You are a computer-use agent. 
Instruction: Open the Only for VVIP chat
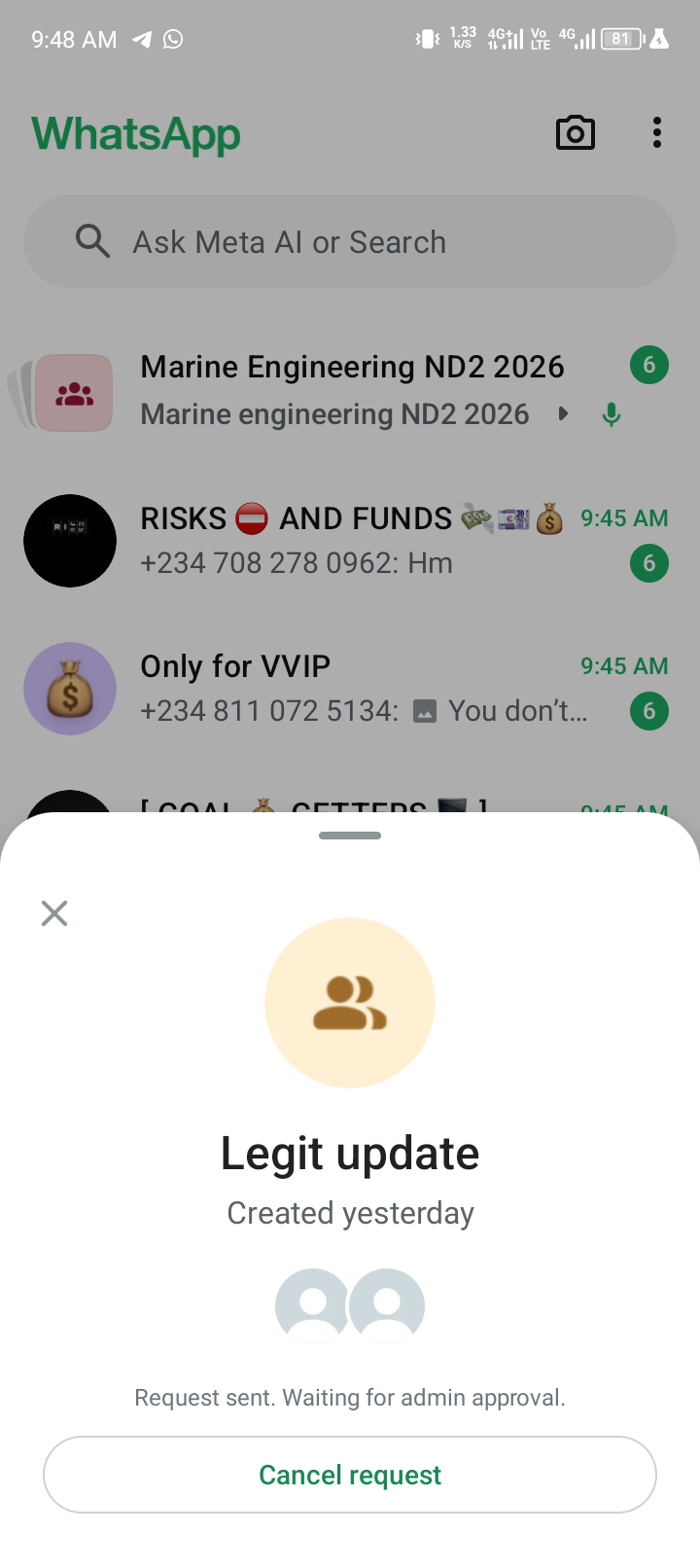pos(350,689)
